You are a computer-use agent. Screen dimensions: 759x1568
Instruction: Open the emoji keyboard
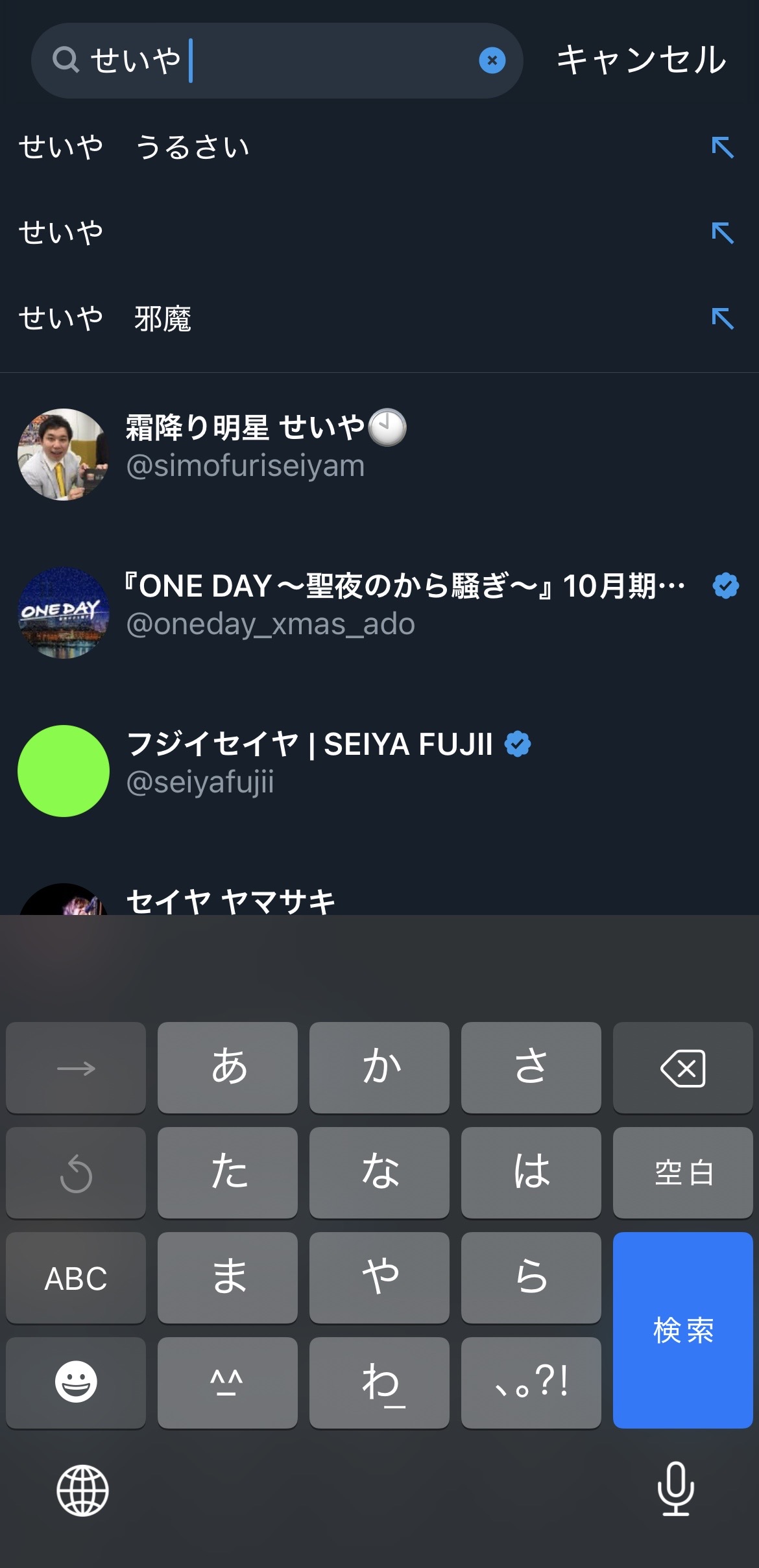coord(76,1382)
